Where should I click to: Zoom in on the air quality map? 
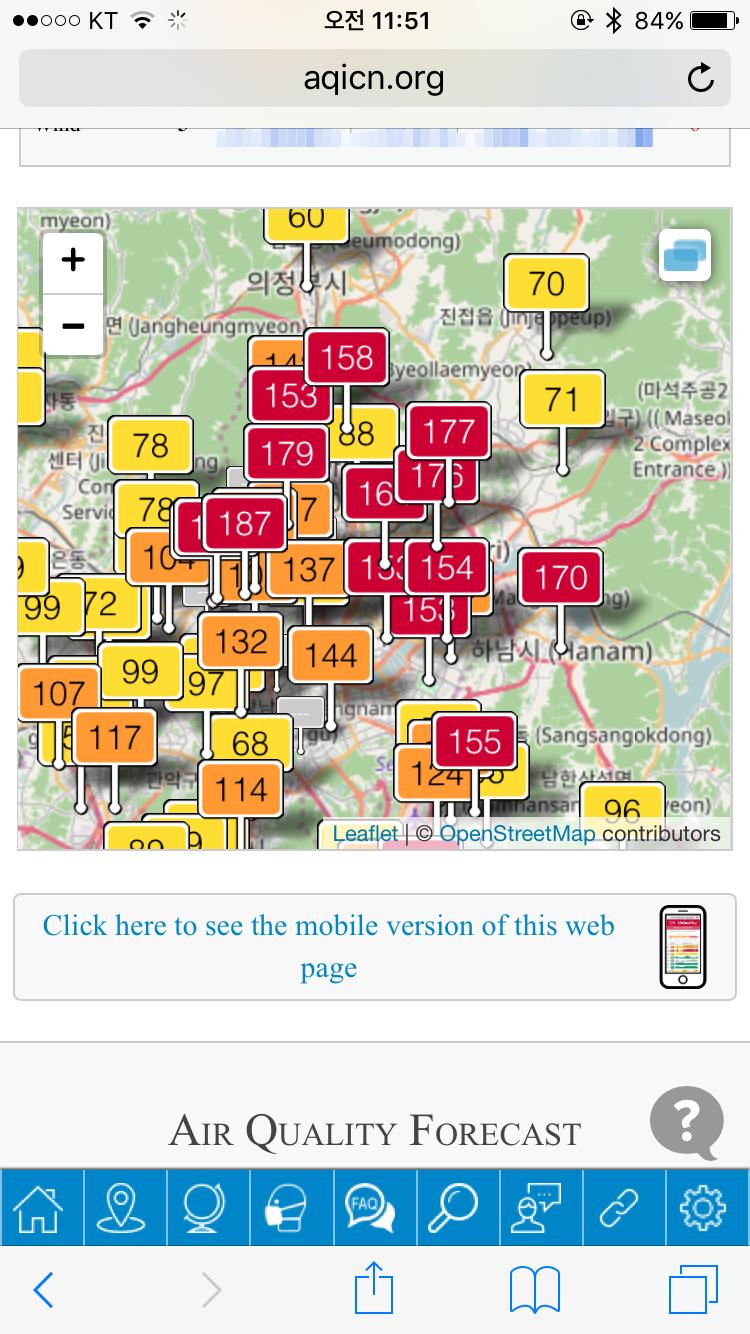pyautogui.click(x=73, y=262)
